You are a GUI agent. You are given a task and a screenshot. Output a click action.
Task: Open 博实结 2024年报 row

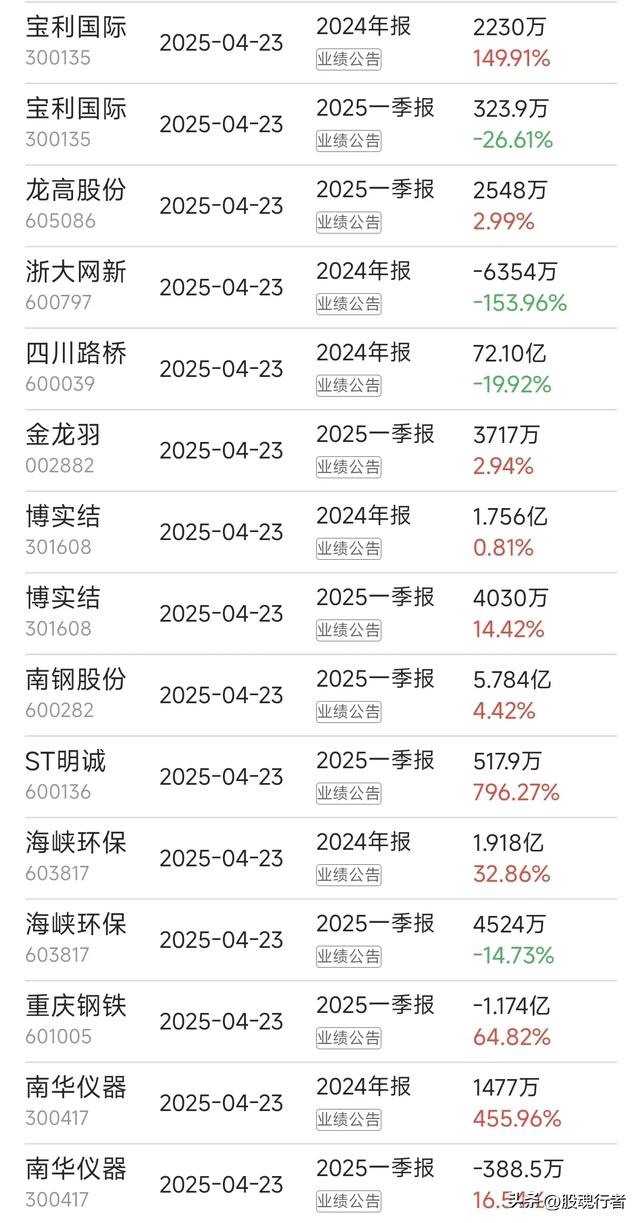[x=320, y=532]
